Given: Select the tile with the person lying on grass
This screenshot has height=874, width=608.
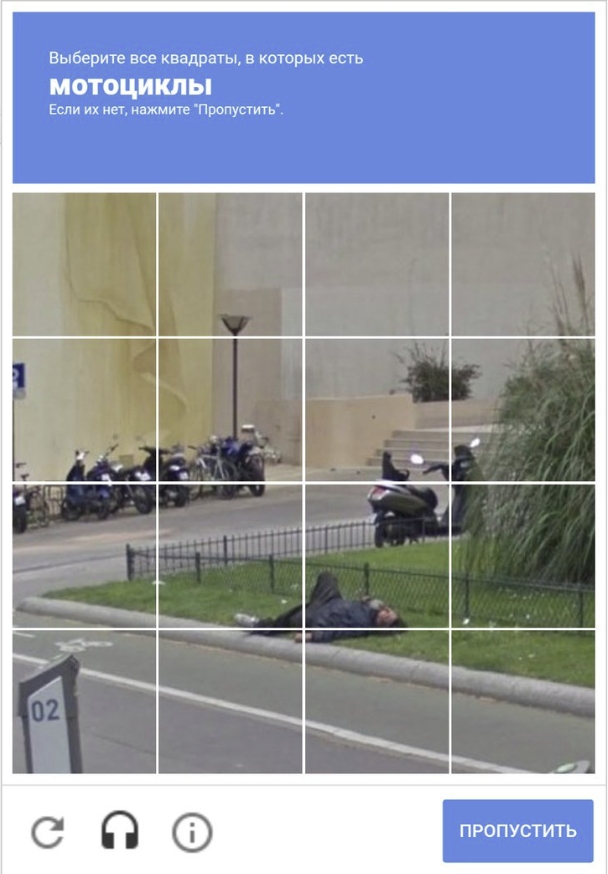Looking at the screenshot, I should 376,556.
